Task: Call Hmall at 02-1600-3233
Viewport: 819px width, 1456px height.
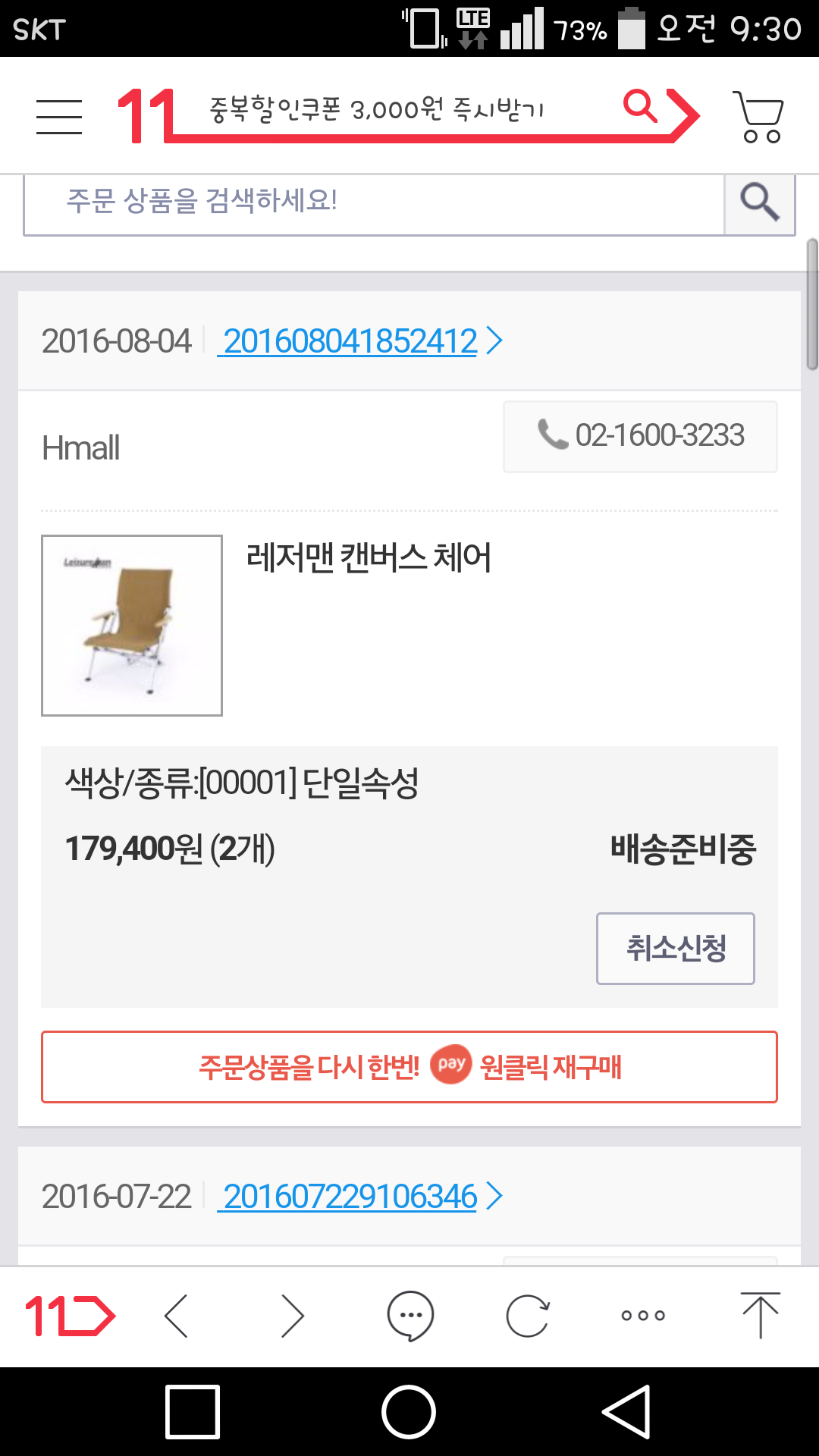Action: [641, 436]
